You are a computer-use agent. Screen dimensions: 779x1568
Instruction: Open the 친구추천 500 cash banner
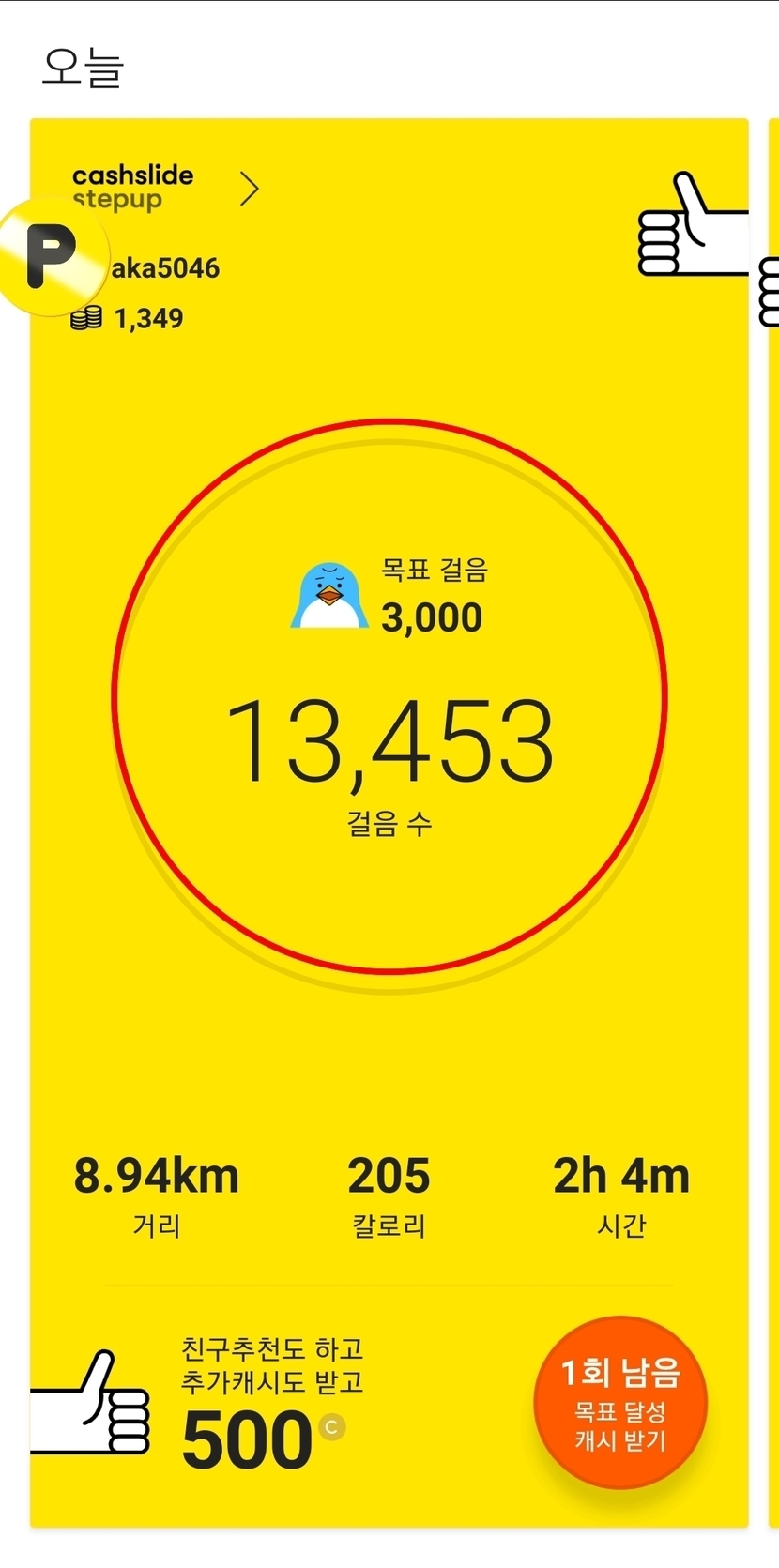click(270, 1405)
